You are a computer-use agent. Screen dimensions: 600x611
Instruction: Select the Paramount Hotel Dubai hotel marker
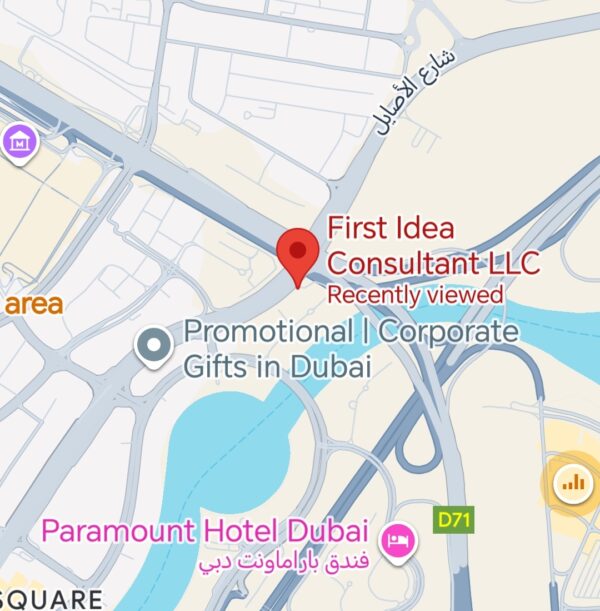click(405, 536)
